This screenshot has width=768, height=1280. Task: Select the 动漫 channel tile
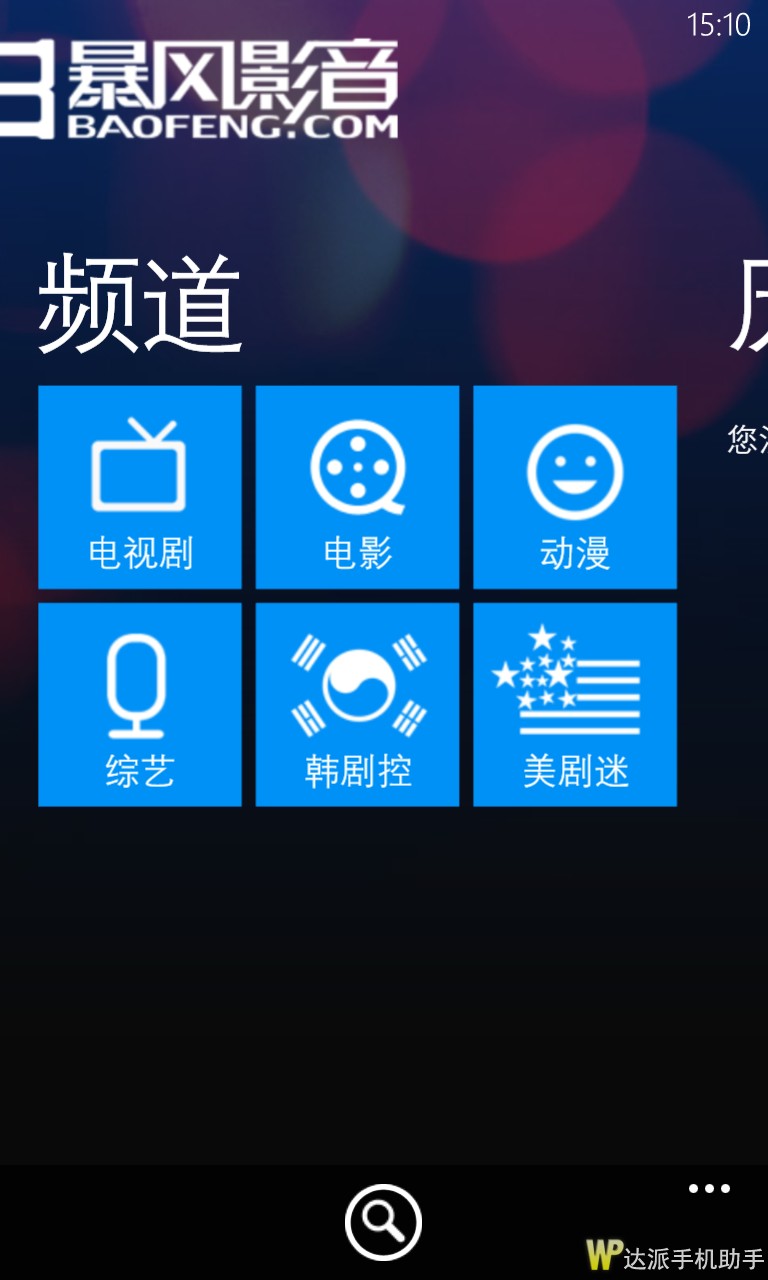pyautogui.click(x=575, y=487)
